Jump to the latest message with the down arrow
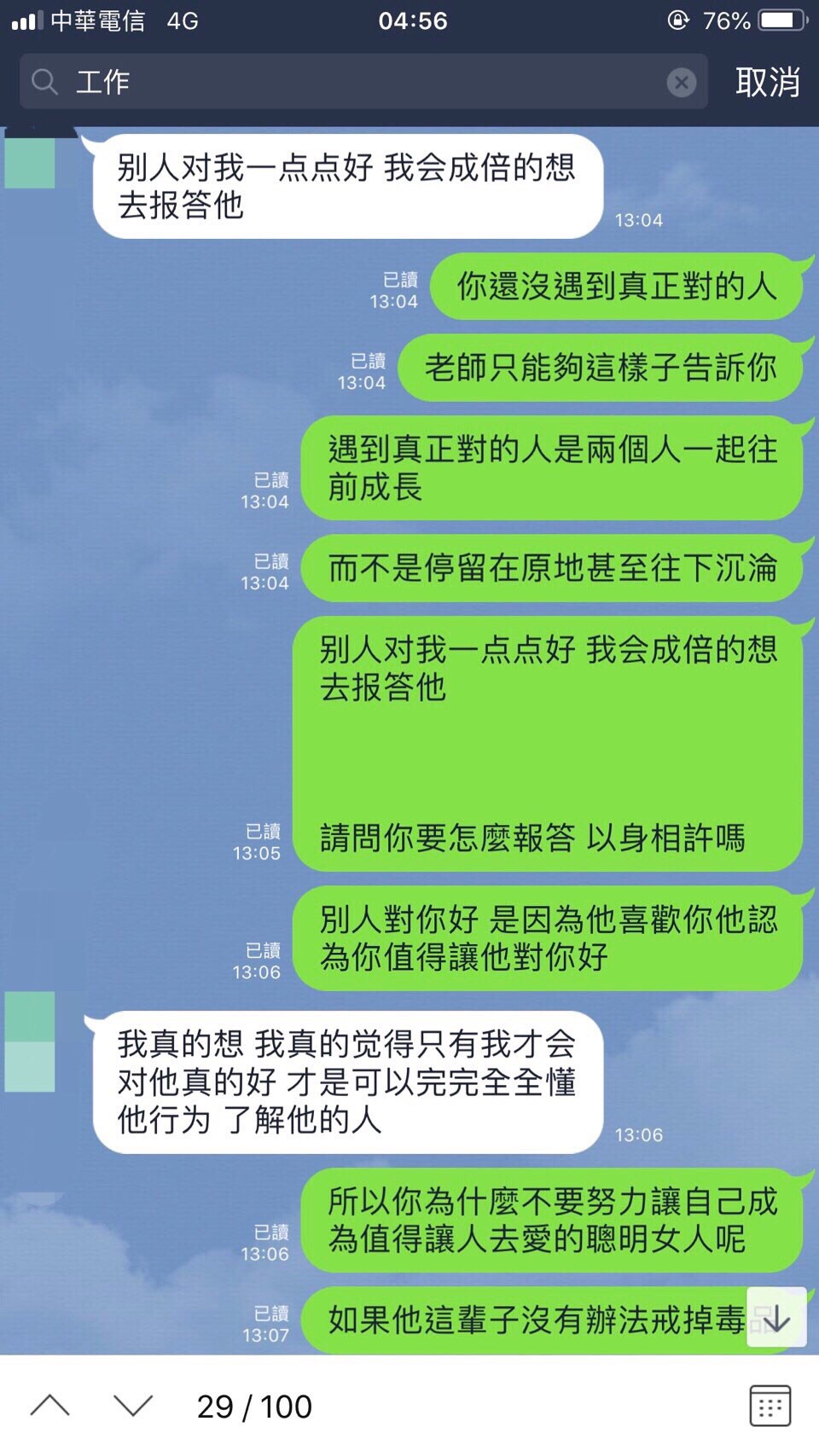This screenshot has width=819, height=1456. click(775, 1317)
